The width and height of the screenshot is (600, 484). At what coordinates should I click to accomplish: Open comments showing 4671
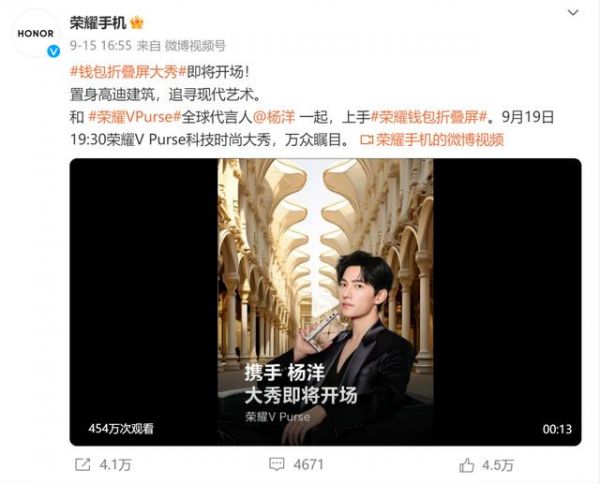point(296,465)
